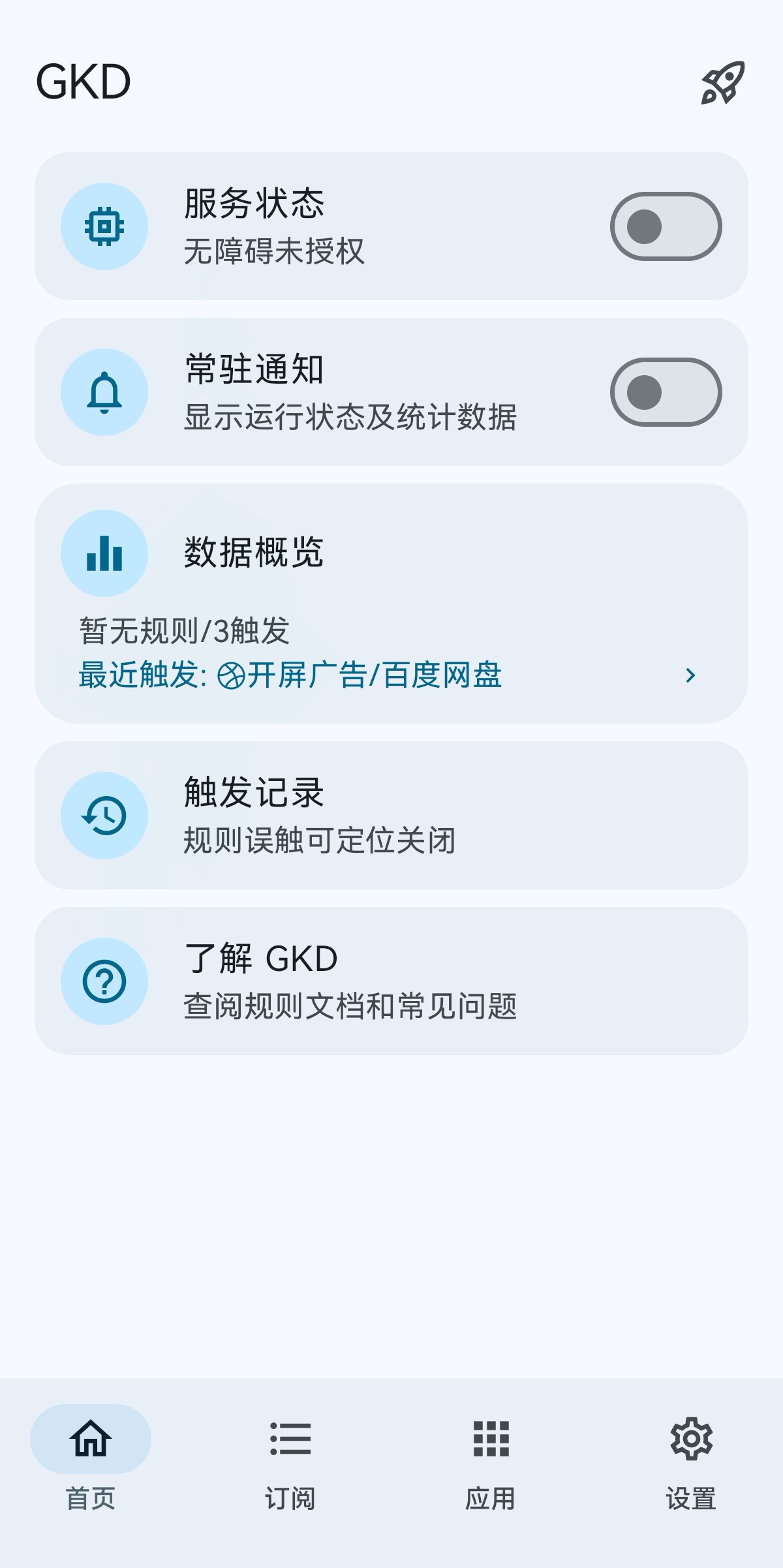
Task: Click the chip icon beside 服务状态
Action: (104, 226)
